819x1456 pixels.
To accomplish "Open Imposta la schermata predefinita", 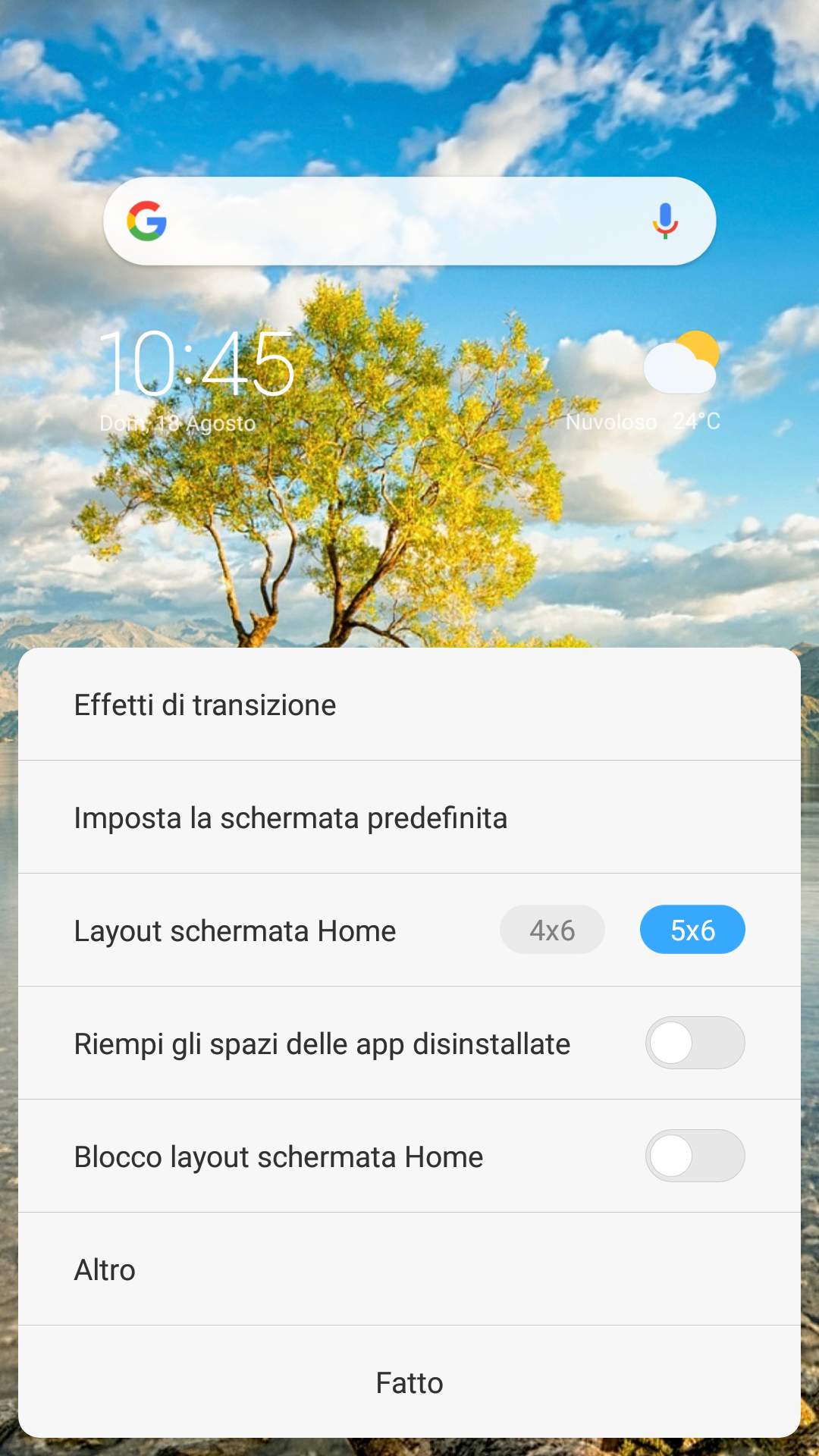I will [409, 817].
